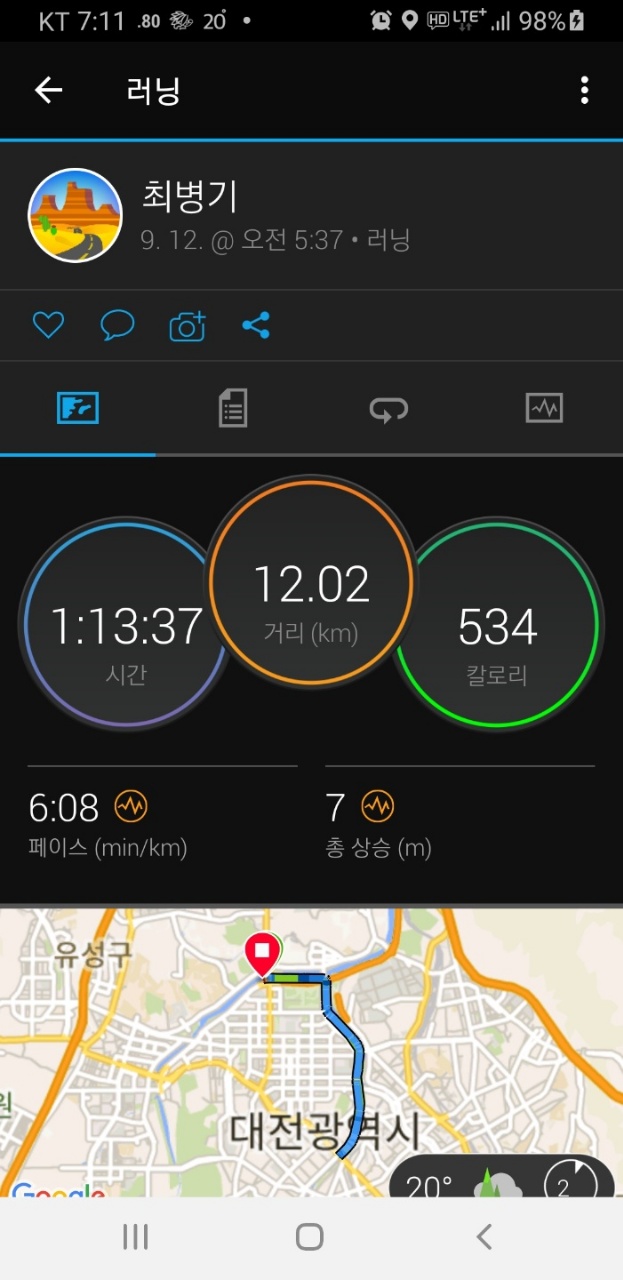Switch to the overview tab

pyautogui.click(x=78, y=408)
